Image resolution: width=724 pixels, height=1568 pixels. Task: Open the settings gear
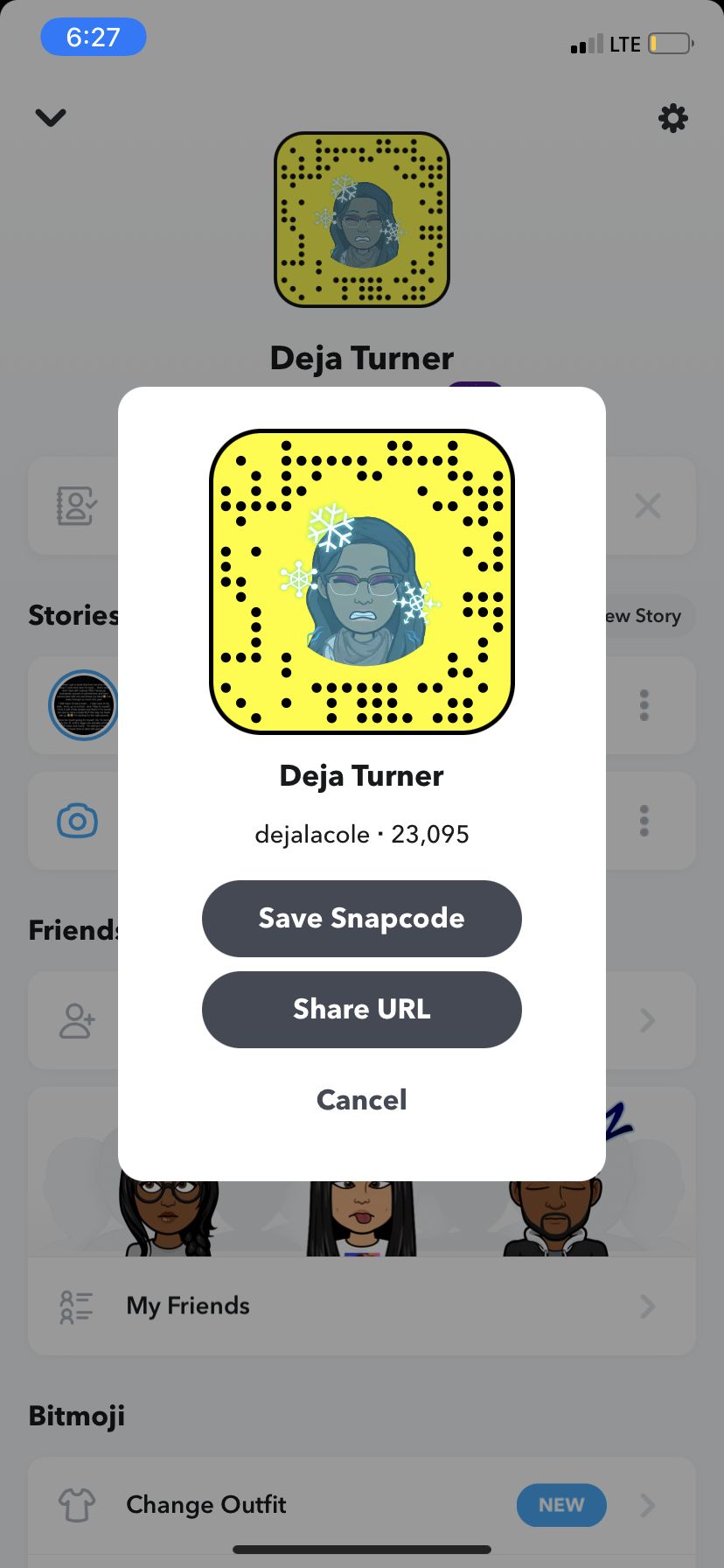[672, 117]
